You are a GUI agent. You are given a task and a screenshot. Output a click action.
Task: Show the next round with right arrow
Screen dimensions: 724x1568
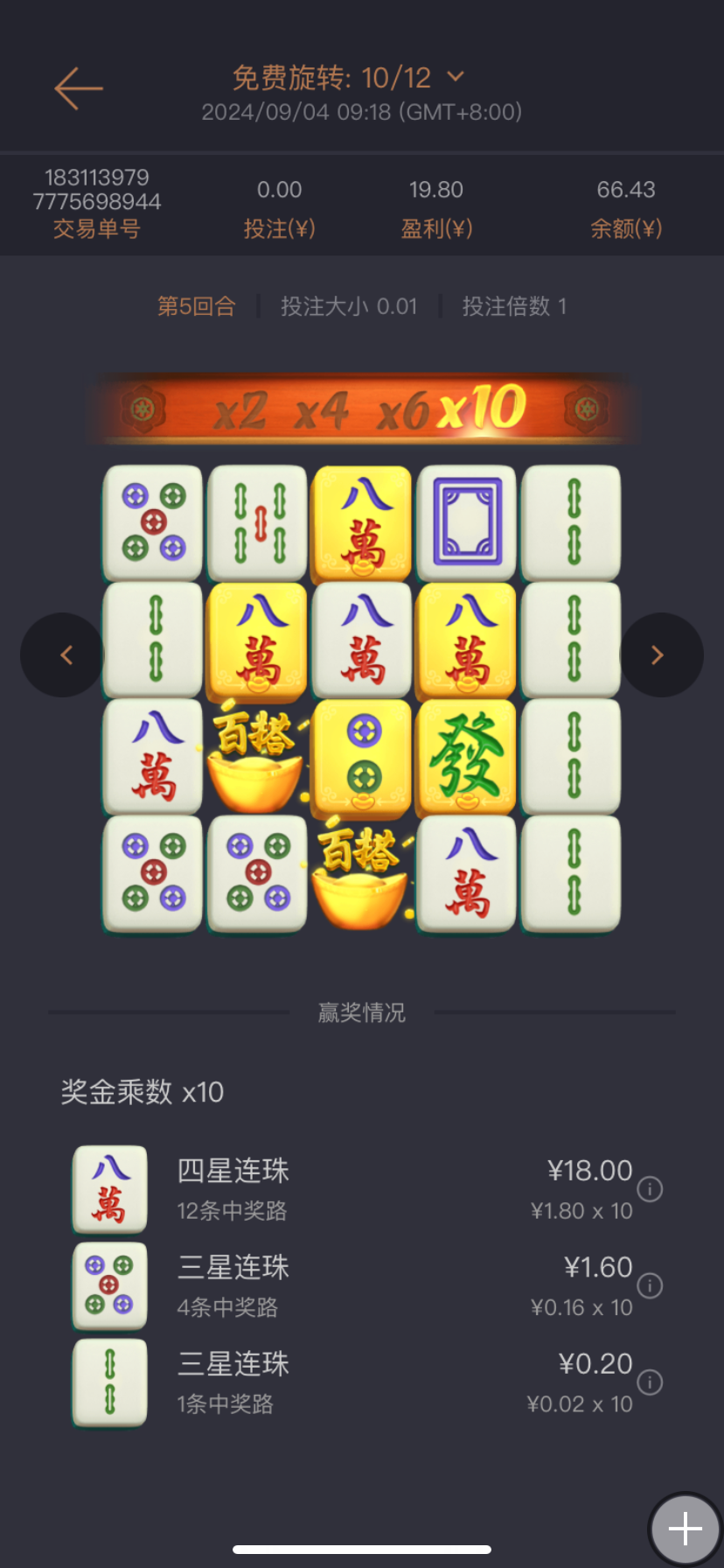coord(659,655)
